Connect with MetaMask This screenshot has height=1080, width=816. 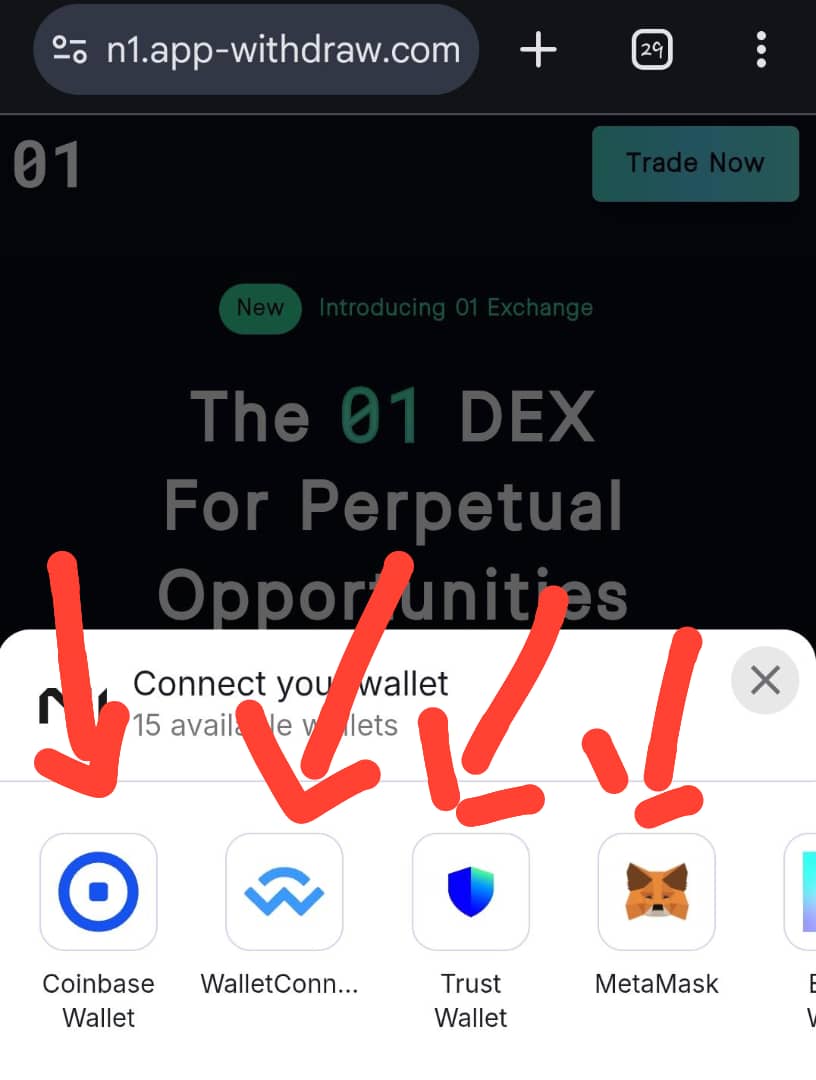click(x=656, y=892)
